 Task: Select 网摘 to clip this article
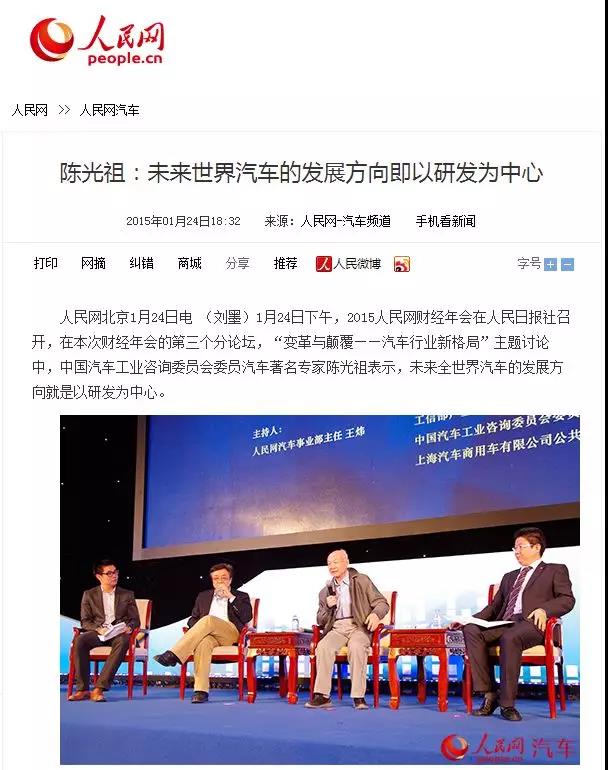click(x=94, y=263)
